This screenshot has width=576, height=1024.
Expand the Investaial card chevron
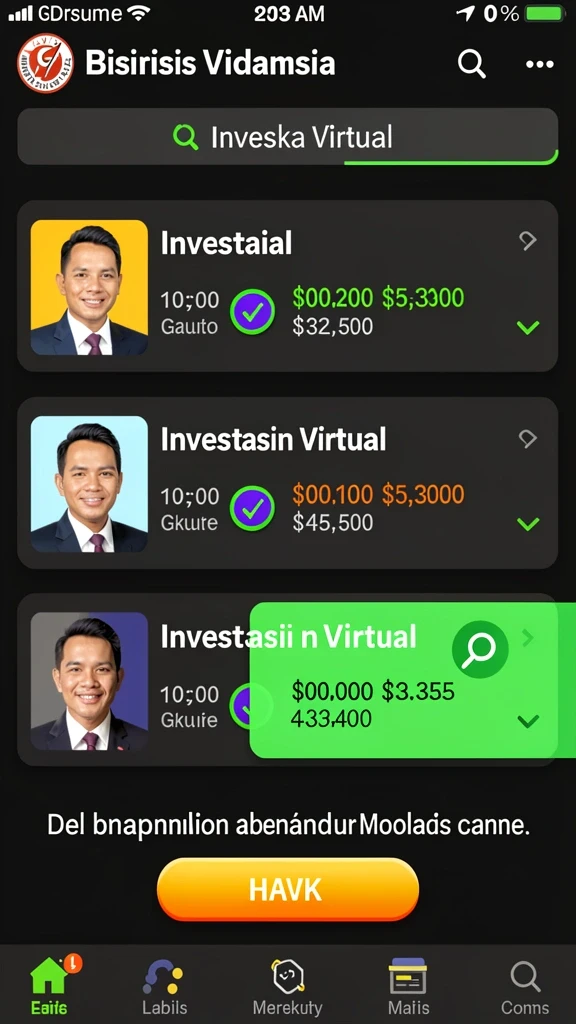(528, 327)
